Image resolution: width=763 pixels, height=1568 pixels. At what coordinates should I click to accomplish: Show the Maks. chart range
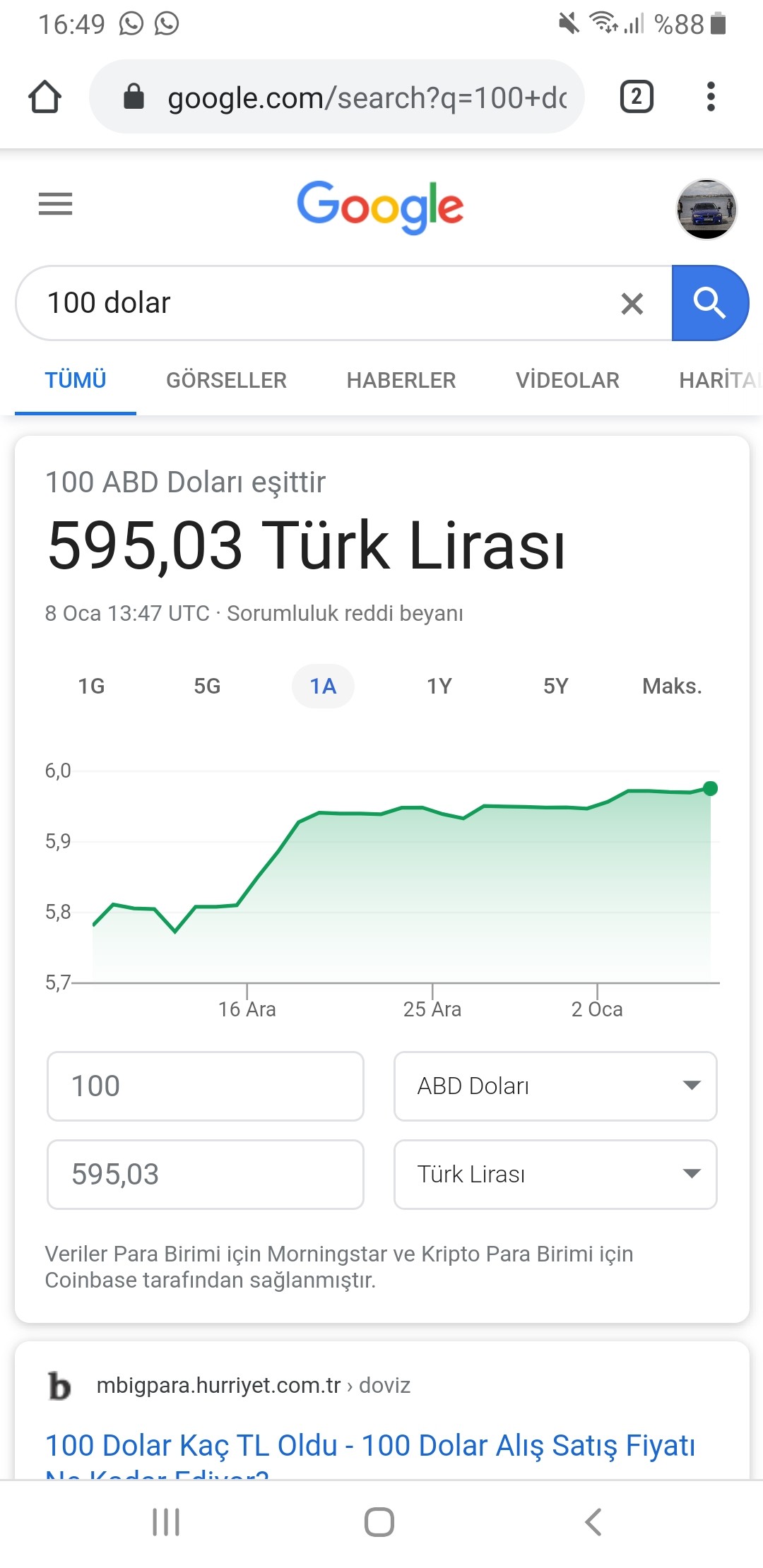672,686
